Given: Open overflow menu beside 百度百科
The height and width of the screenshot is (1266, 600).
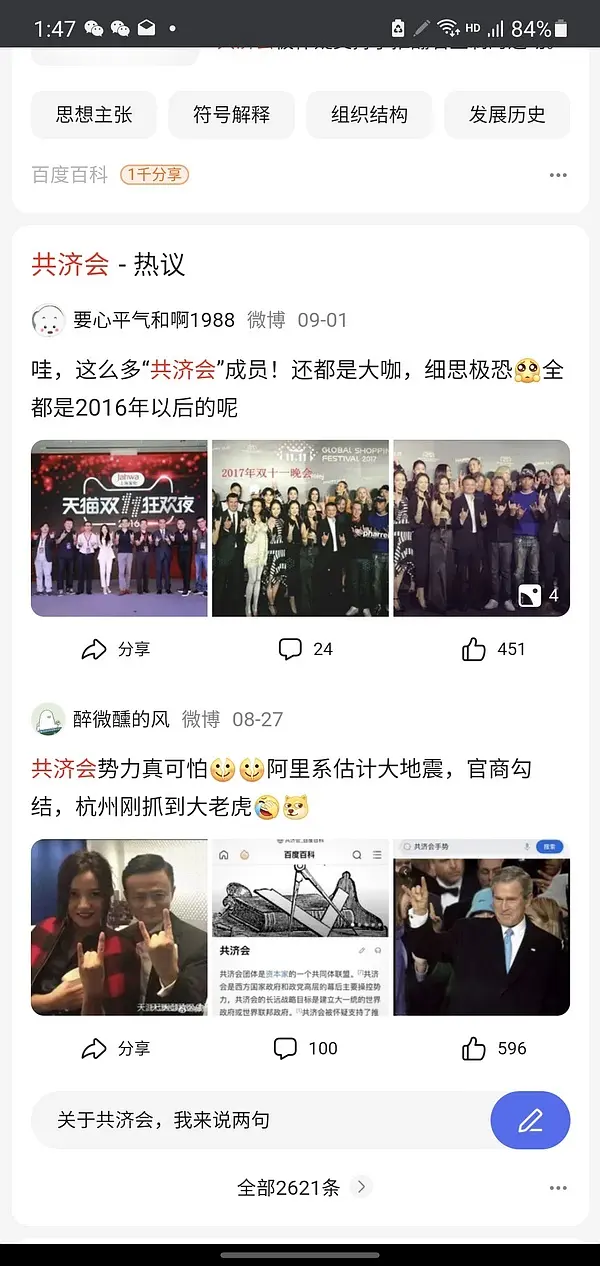Looking at the screenshot, I should (x=558, y=176).
